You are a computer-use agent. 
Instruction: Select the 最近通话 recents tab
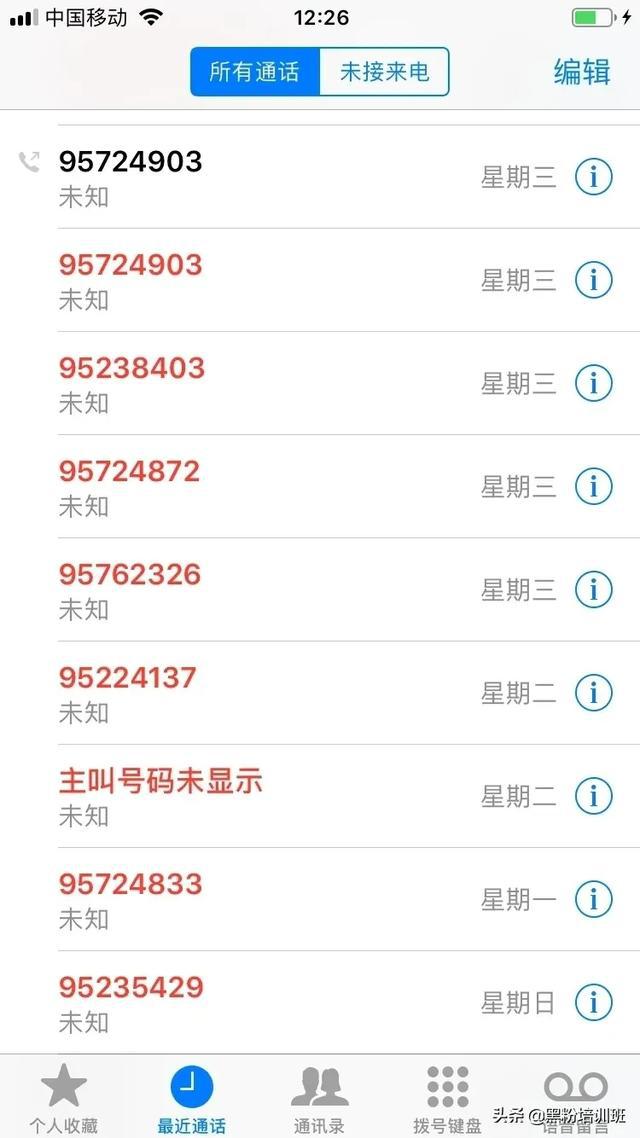pos(191,1097)
